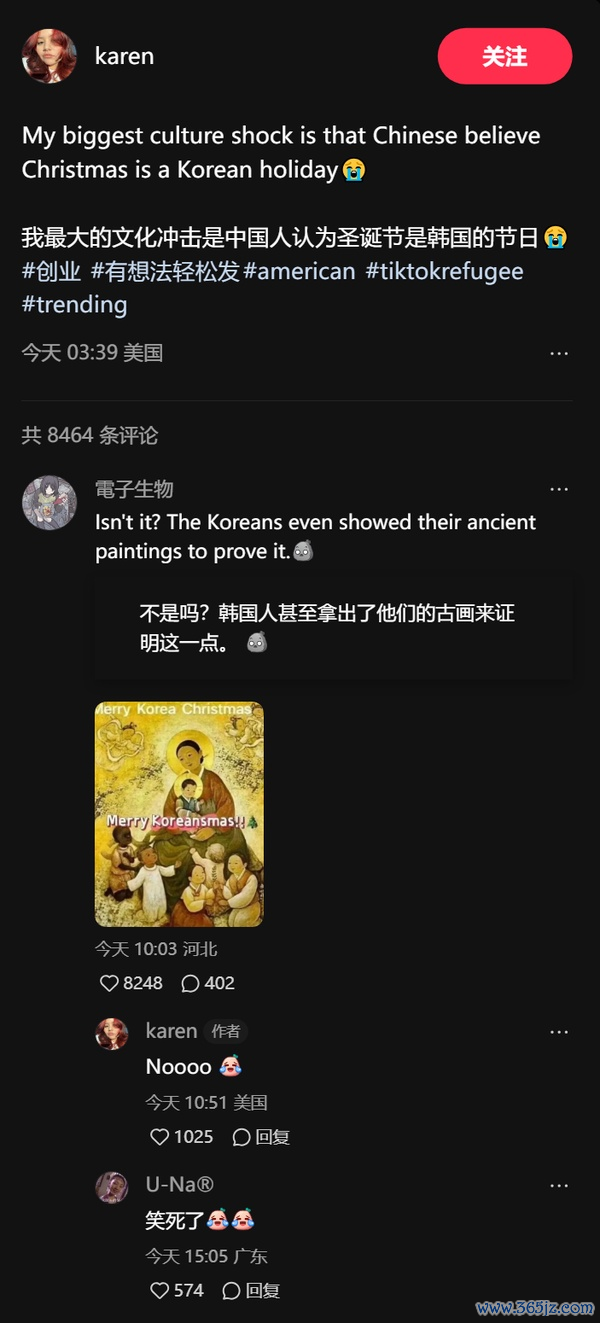Image resolution: width=600 pixels, height=1323 pixels.
Task: Open 電子生物's profile avatar
Action: [49, 502]
